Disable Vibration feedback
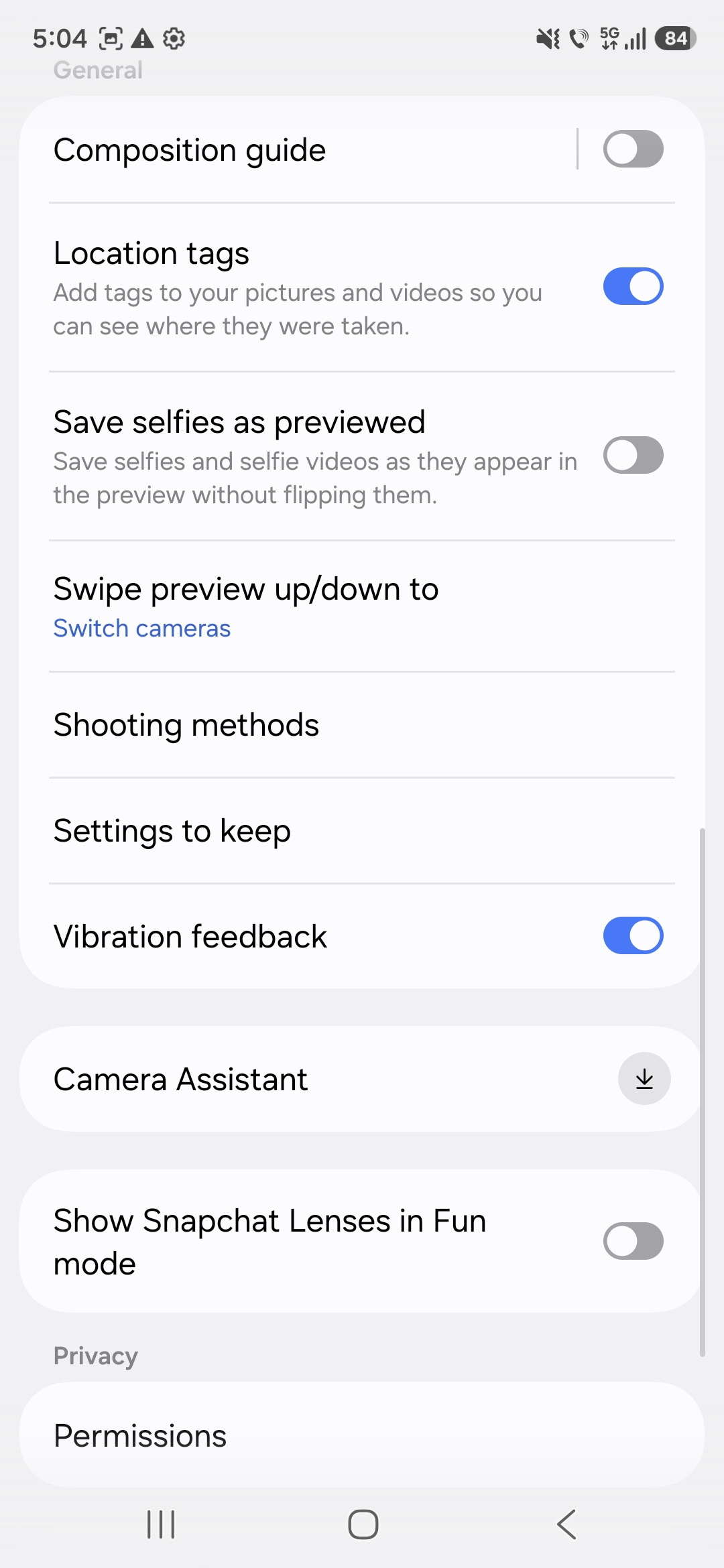Screen dimensions: 724x1568 (x=633, y=935)
